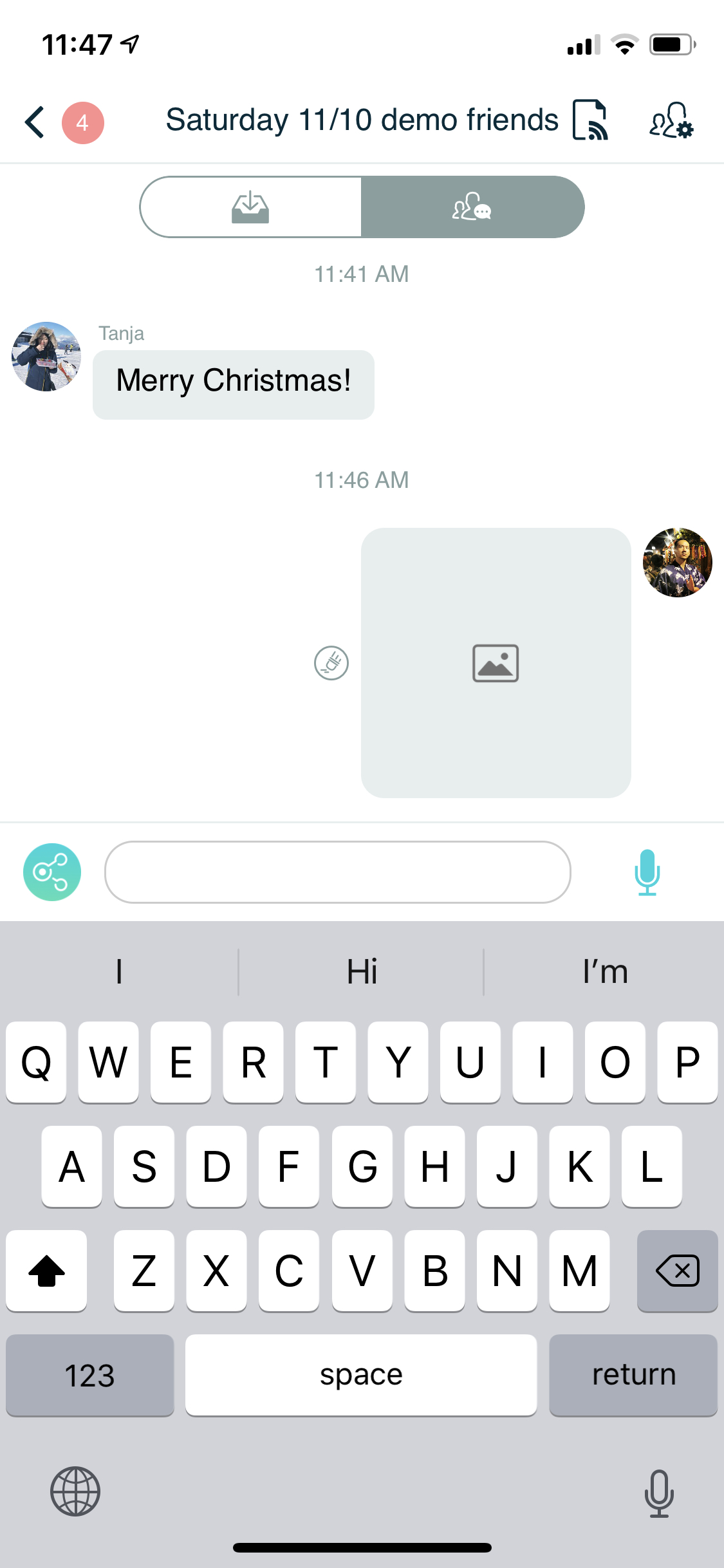Open Tanja's profile picture
This screenshot has width=724, height=1568.
[x=46, y=357]
